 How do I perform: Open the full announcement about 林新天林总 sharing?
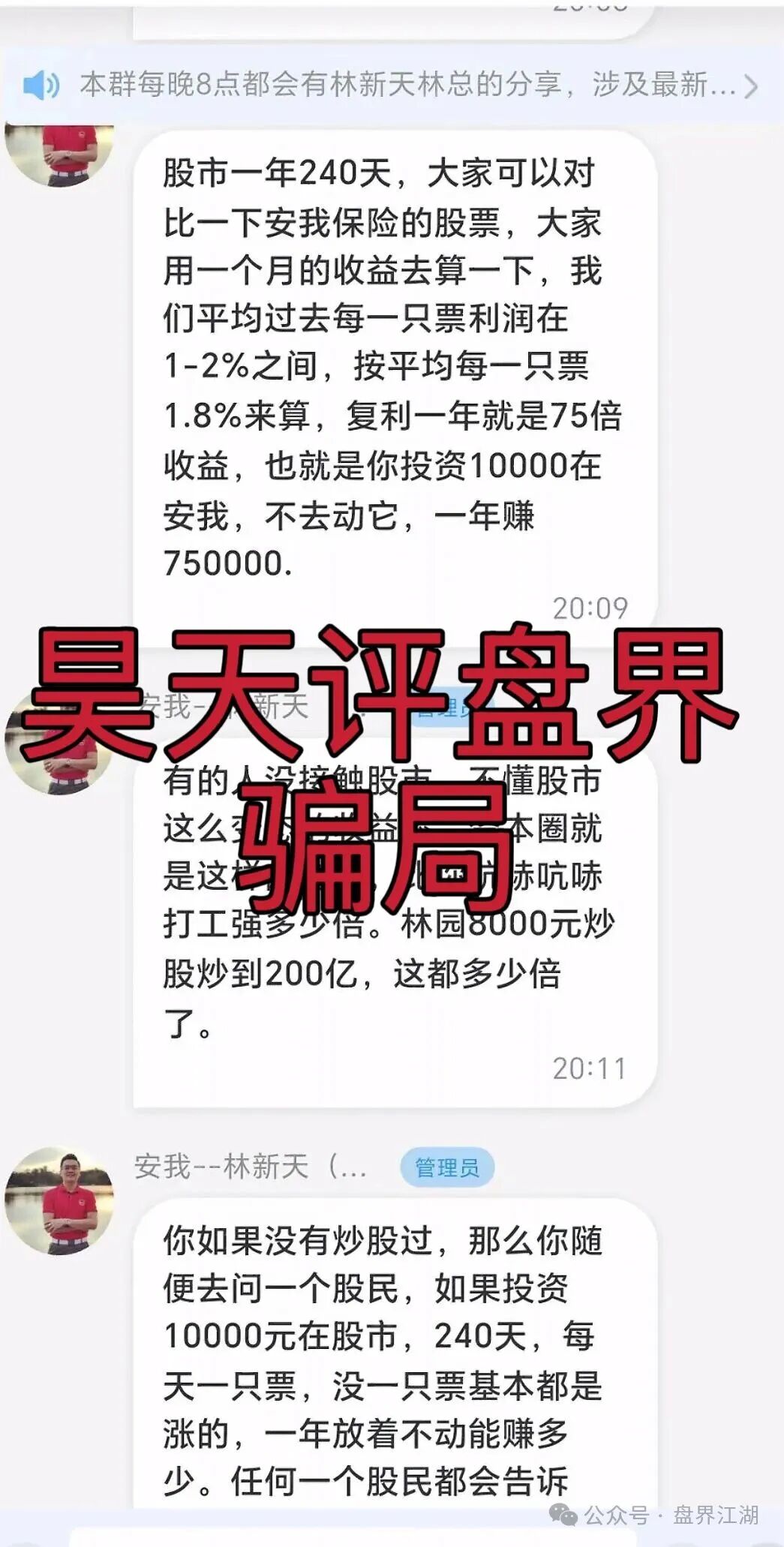click(390, 85)
